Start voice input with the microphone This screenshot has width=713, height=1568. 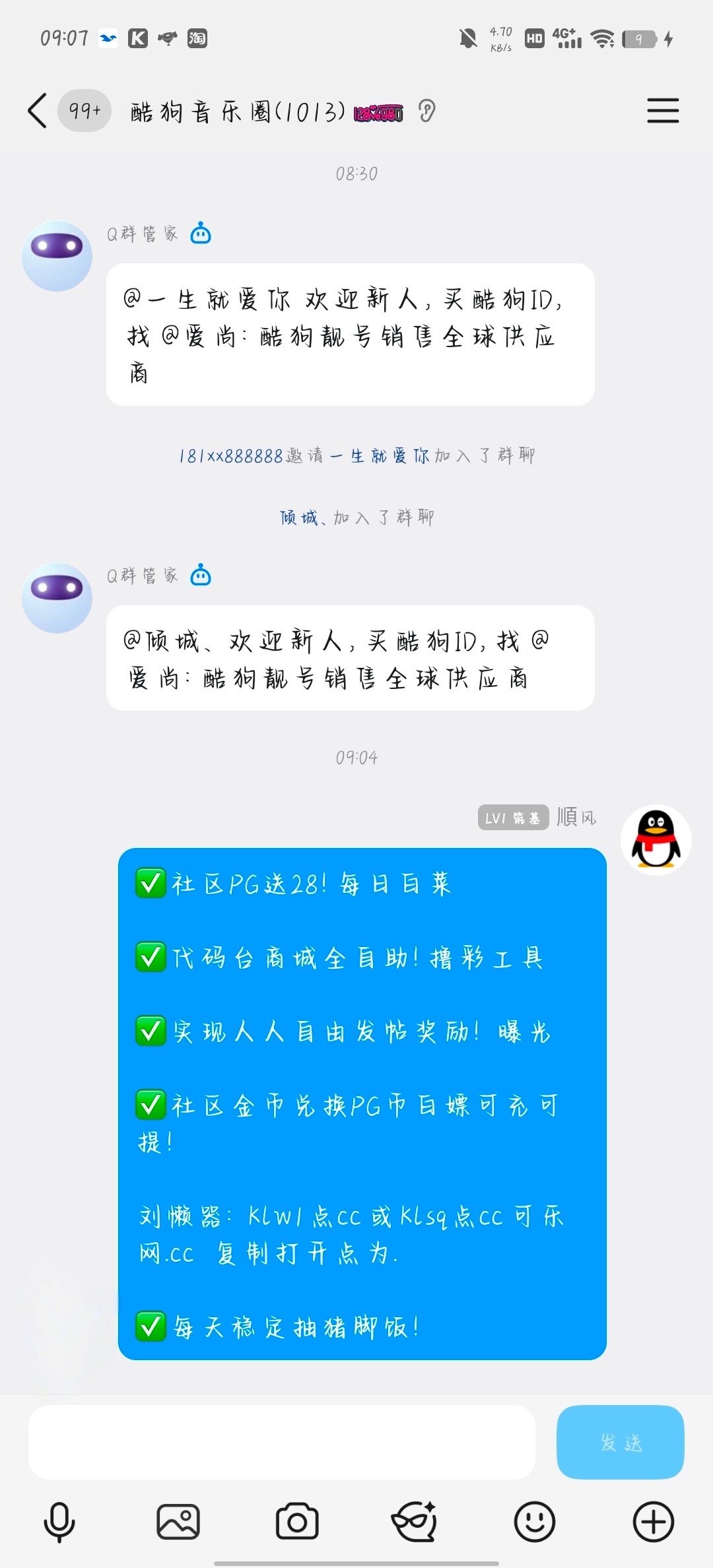click(x=59, y=1522)
